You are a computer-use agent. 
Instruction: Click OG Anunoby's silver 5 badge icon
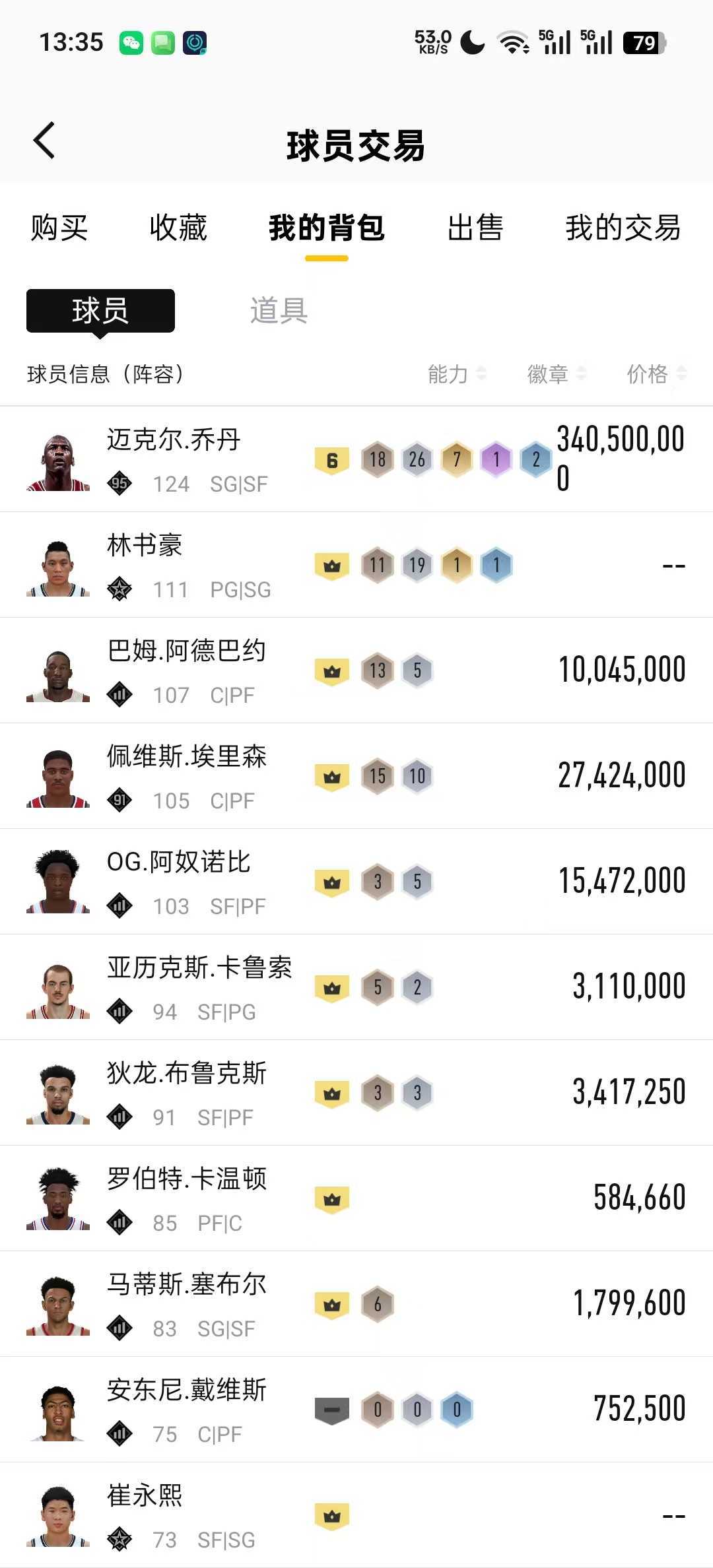pyautogui.click(x=418, y=882)
